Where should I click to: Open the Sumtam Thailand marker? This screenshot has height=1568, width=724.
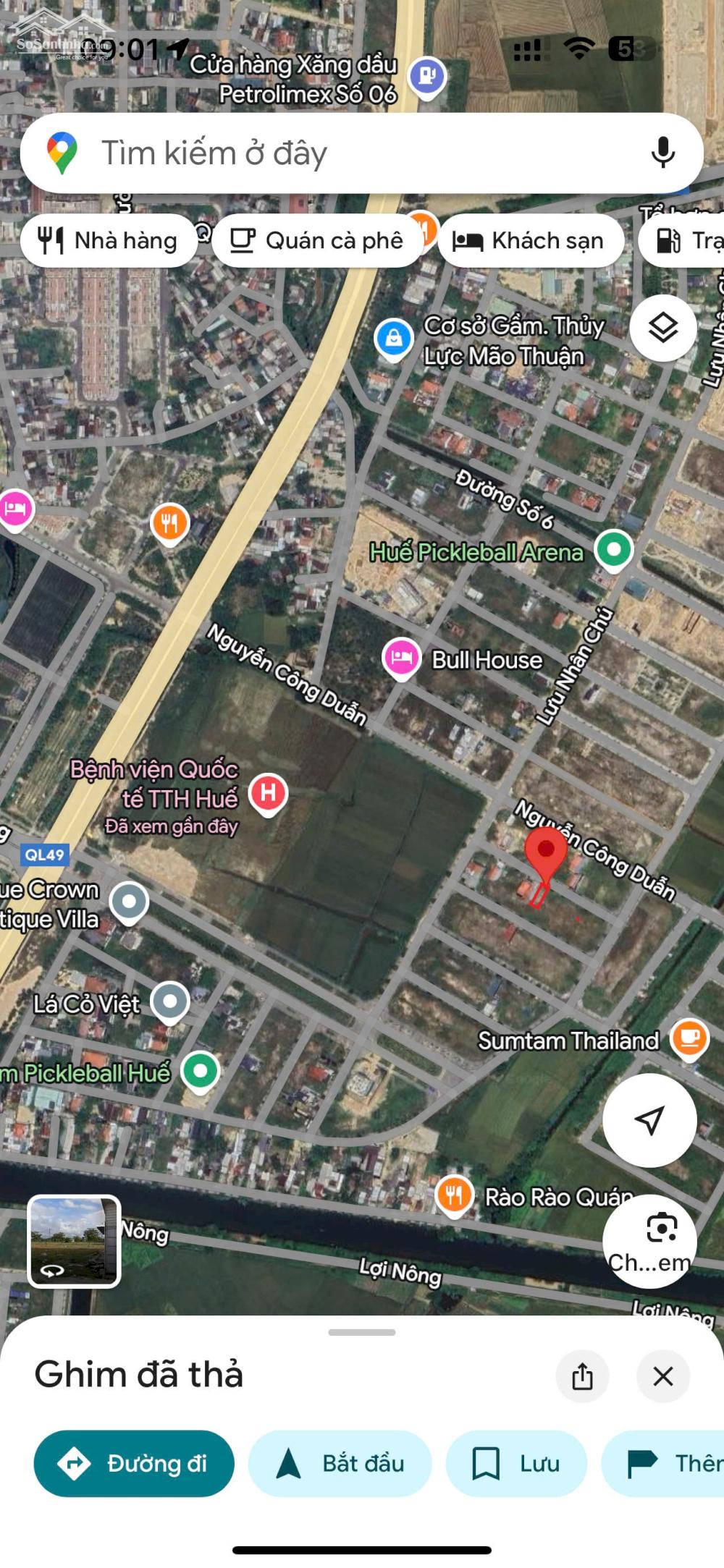point(689,1038)
